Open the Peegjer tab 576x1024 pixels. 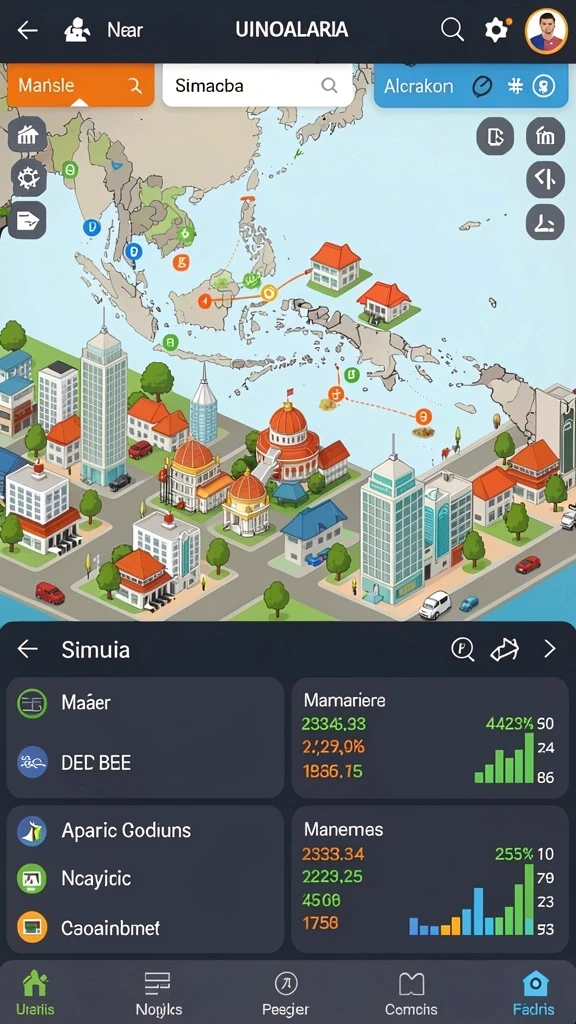(x=285, y=993)
